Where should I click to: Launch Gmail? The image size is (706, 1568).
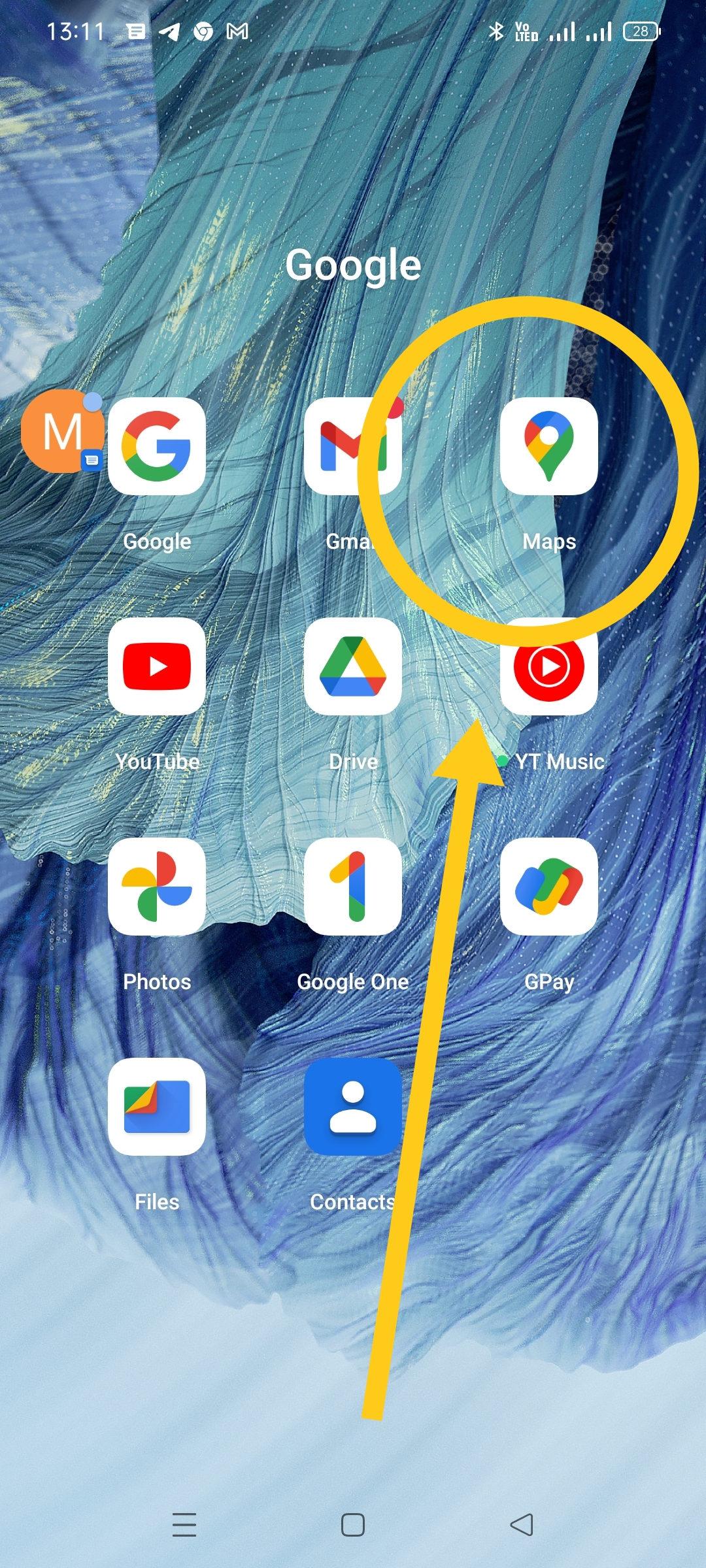[346, 446]
